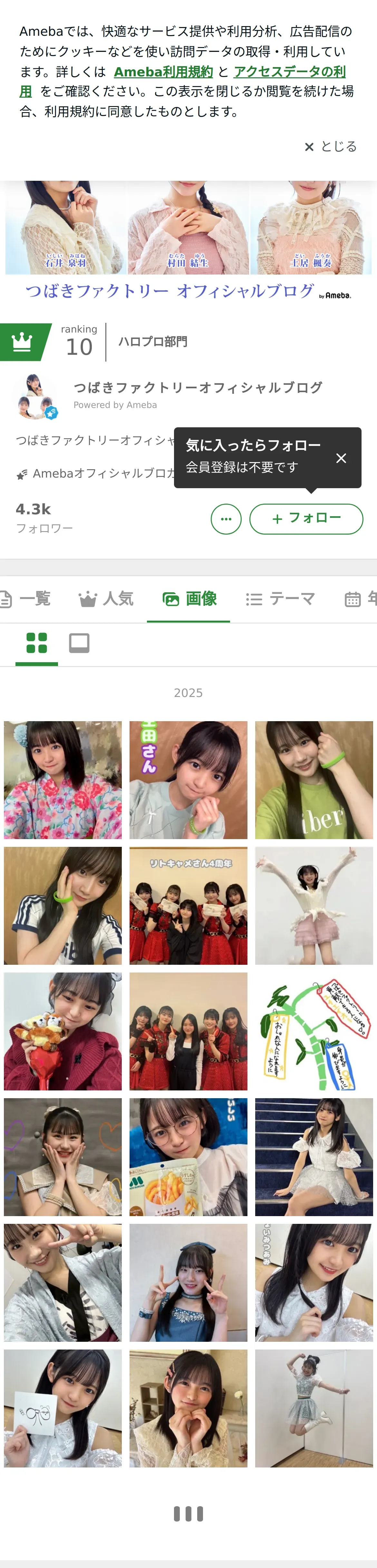Open the Ameba利用規約 link
This screenshot has height=1568, width=377.
[163, 72]
